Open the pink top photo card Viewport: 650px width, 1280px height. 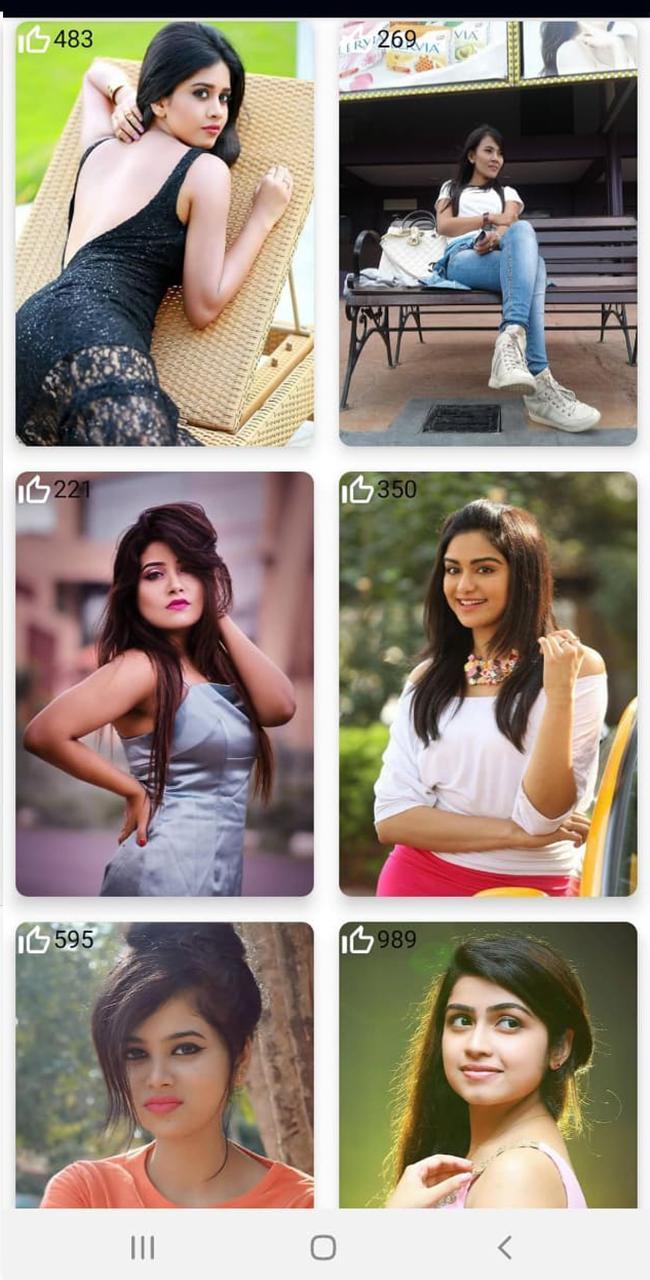[488, 1080]
